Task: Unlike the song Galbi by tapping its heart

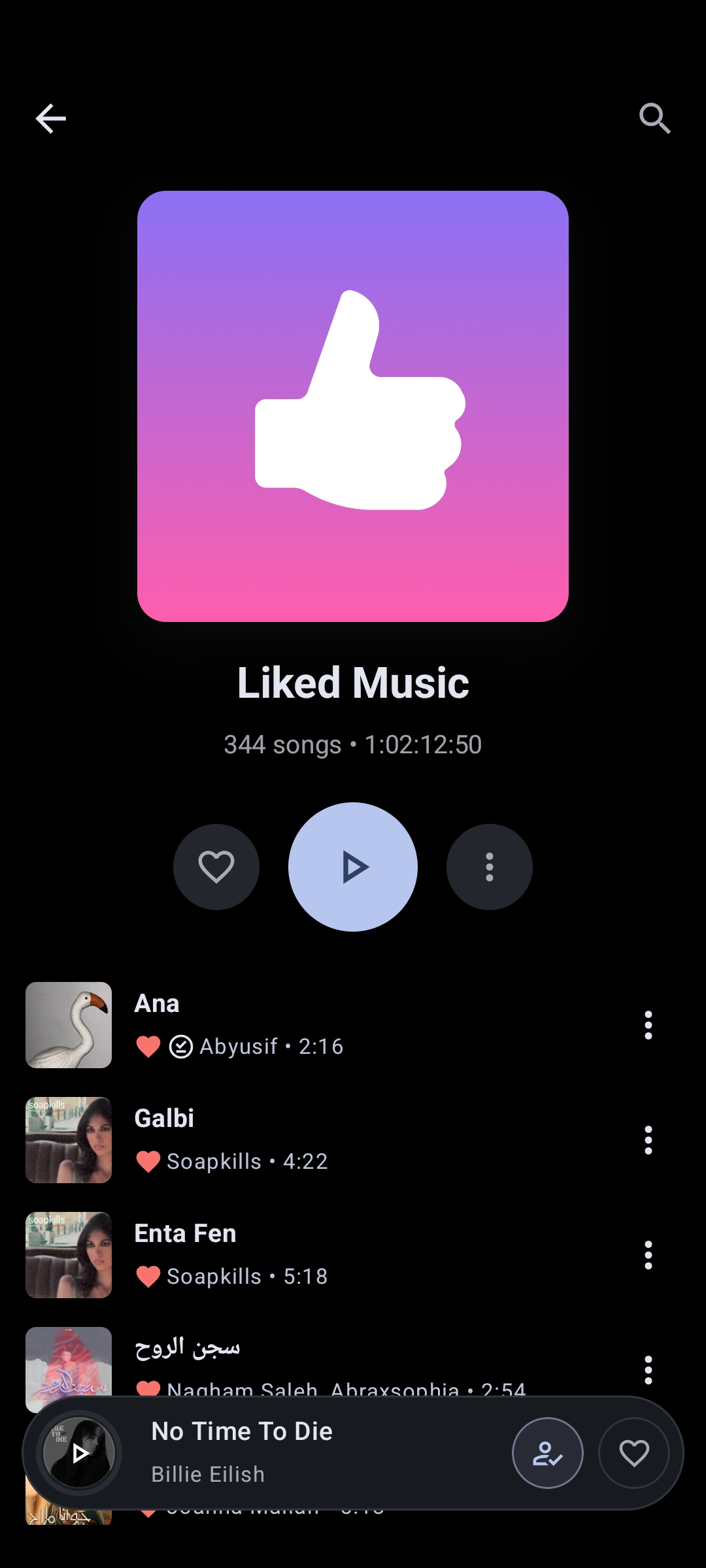Action: pyautogui.click(x=148, y=1161)
